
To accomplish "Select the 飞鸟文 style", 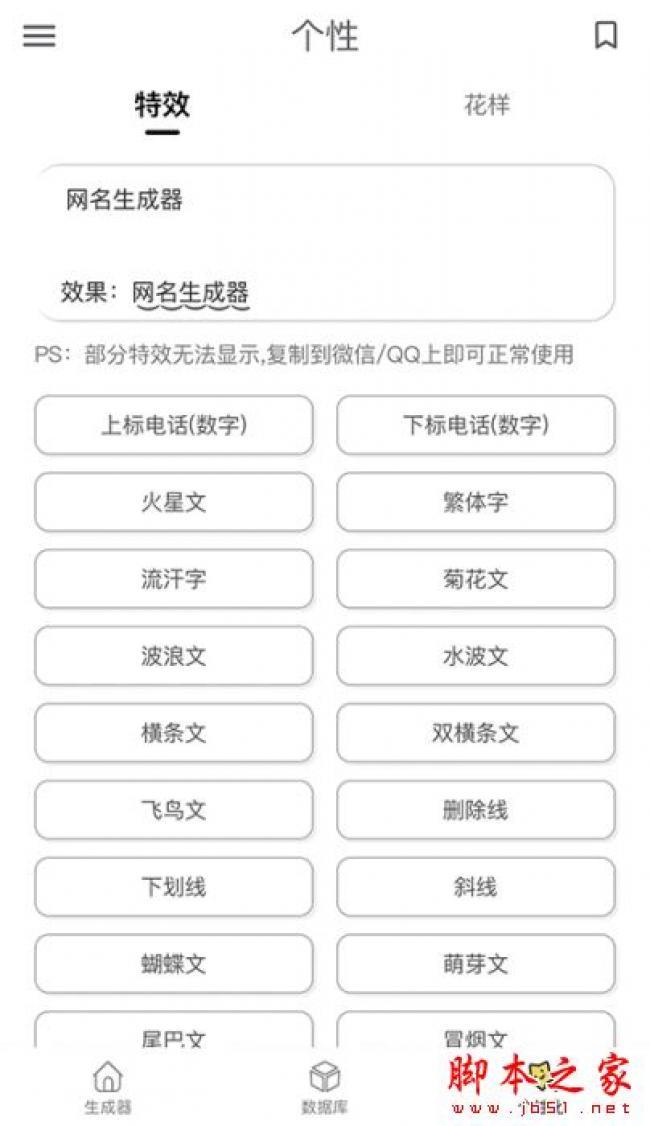I will (174, 810).
